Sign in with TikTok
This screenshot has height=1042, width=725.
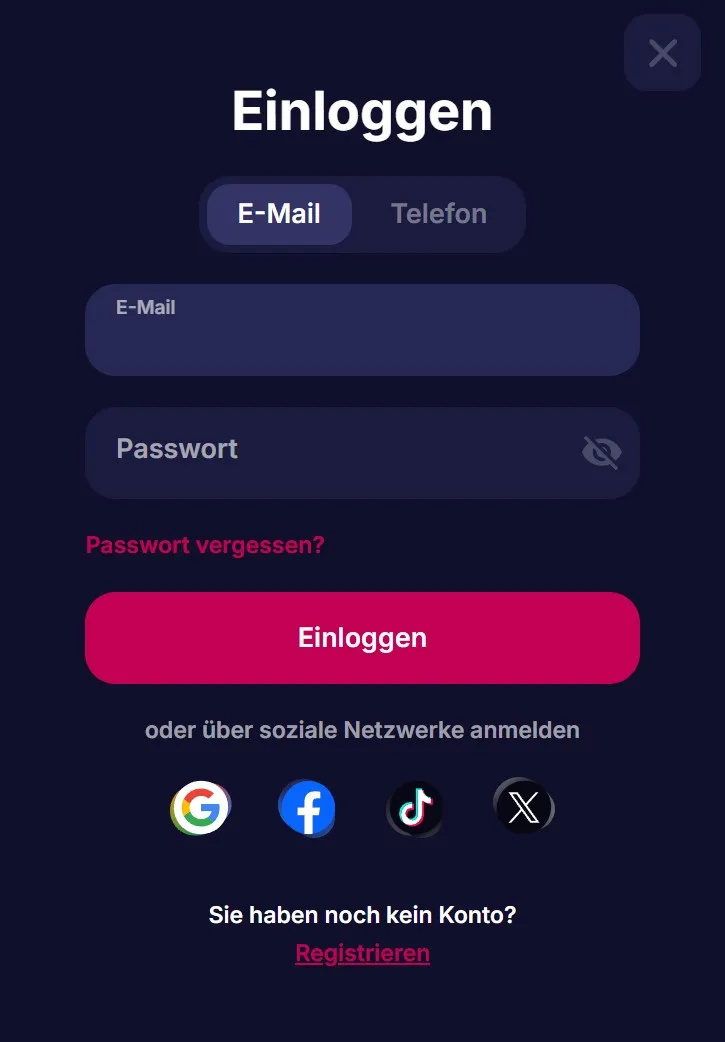(415, 808)
